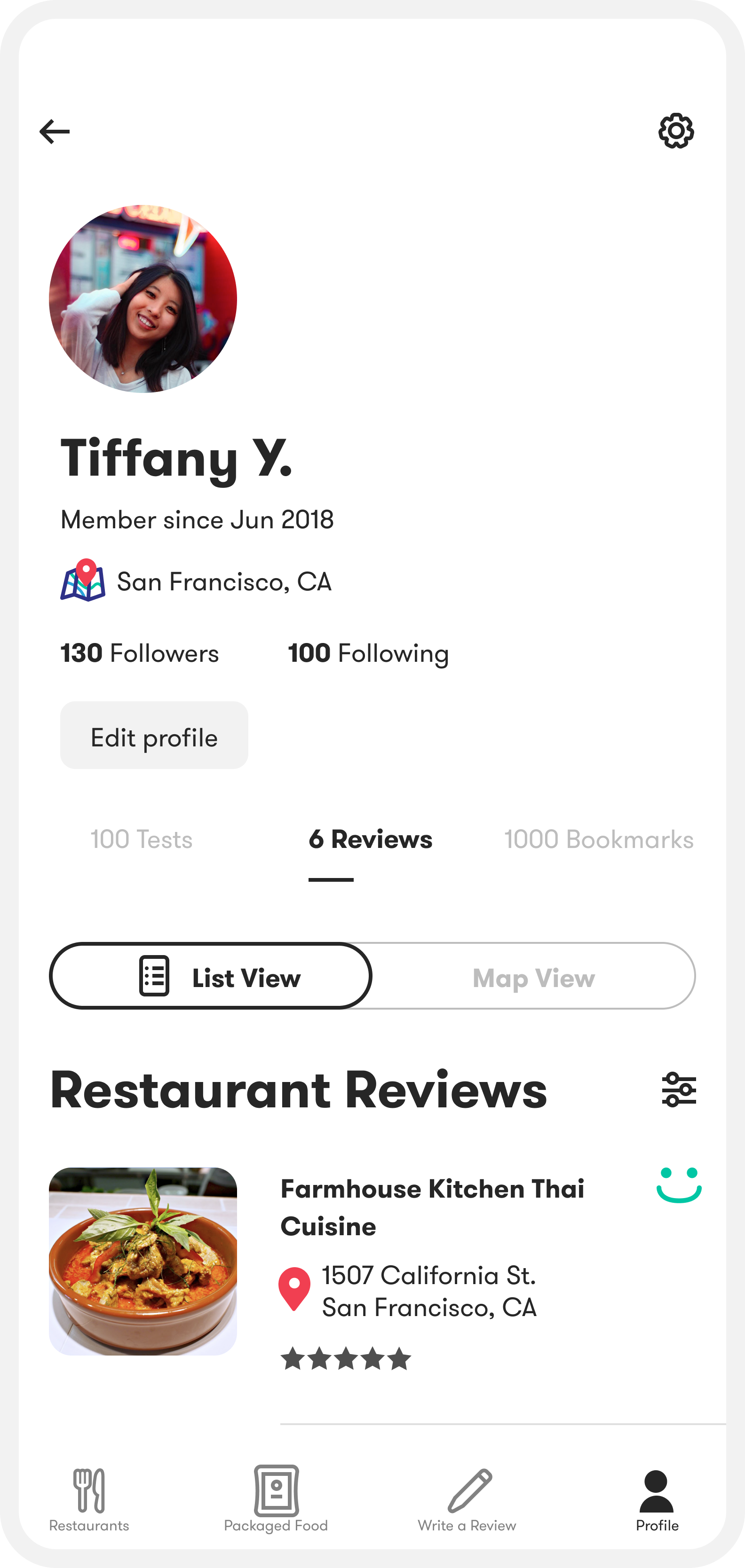This screenshot has height=1568, width=745.
Task: View the 100 Following list
Action: 368,653
